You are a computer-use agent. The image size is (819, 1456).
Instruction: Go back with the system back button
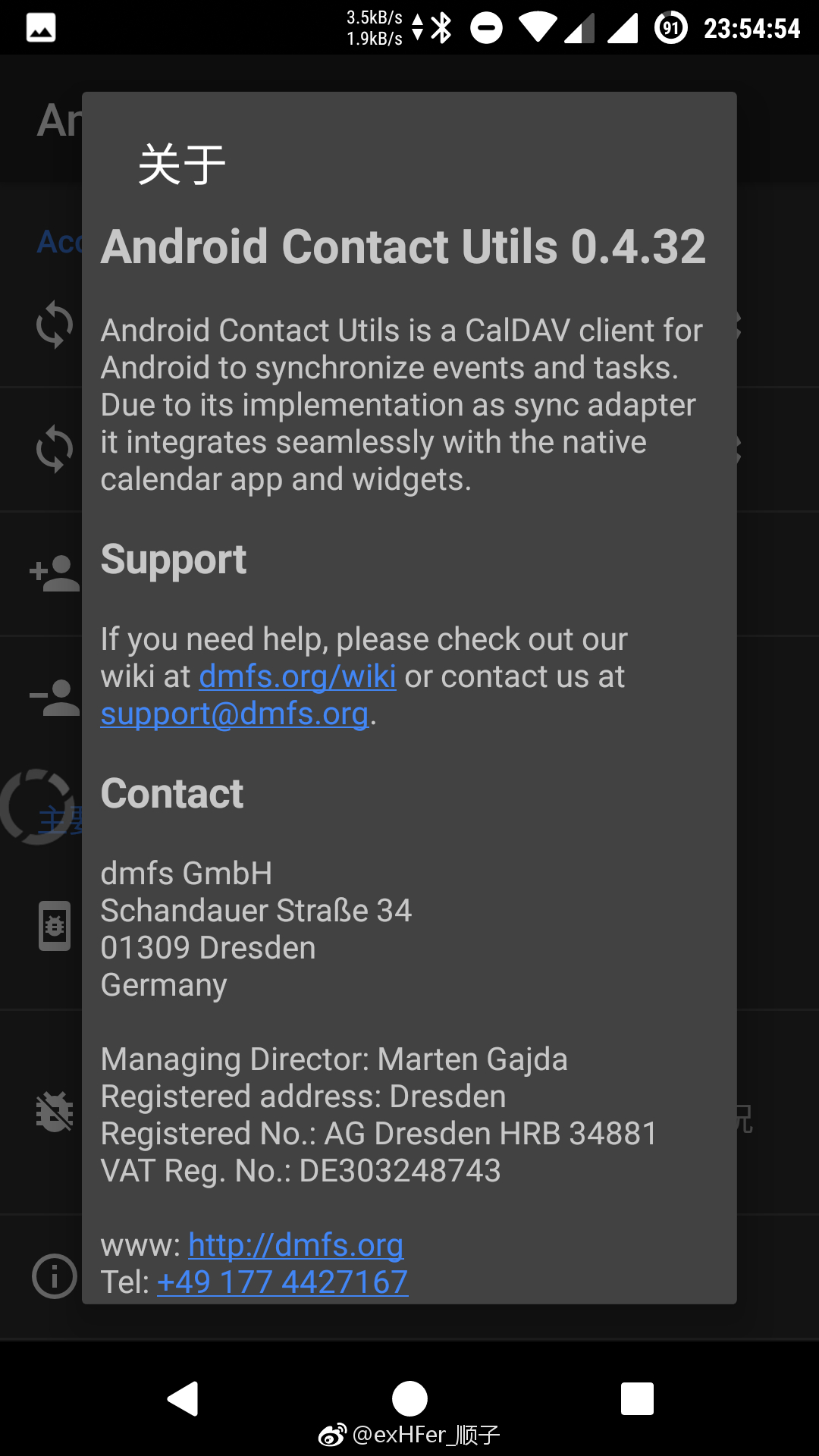[183, 1398]
